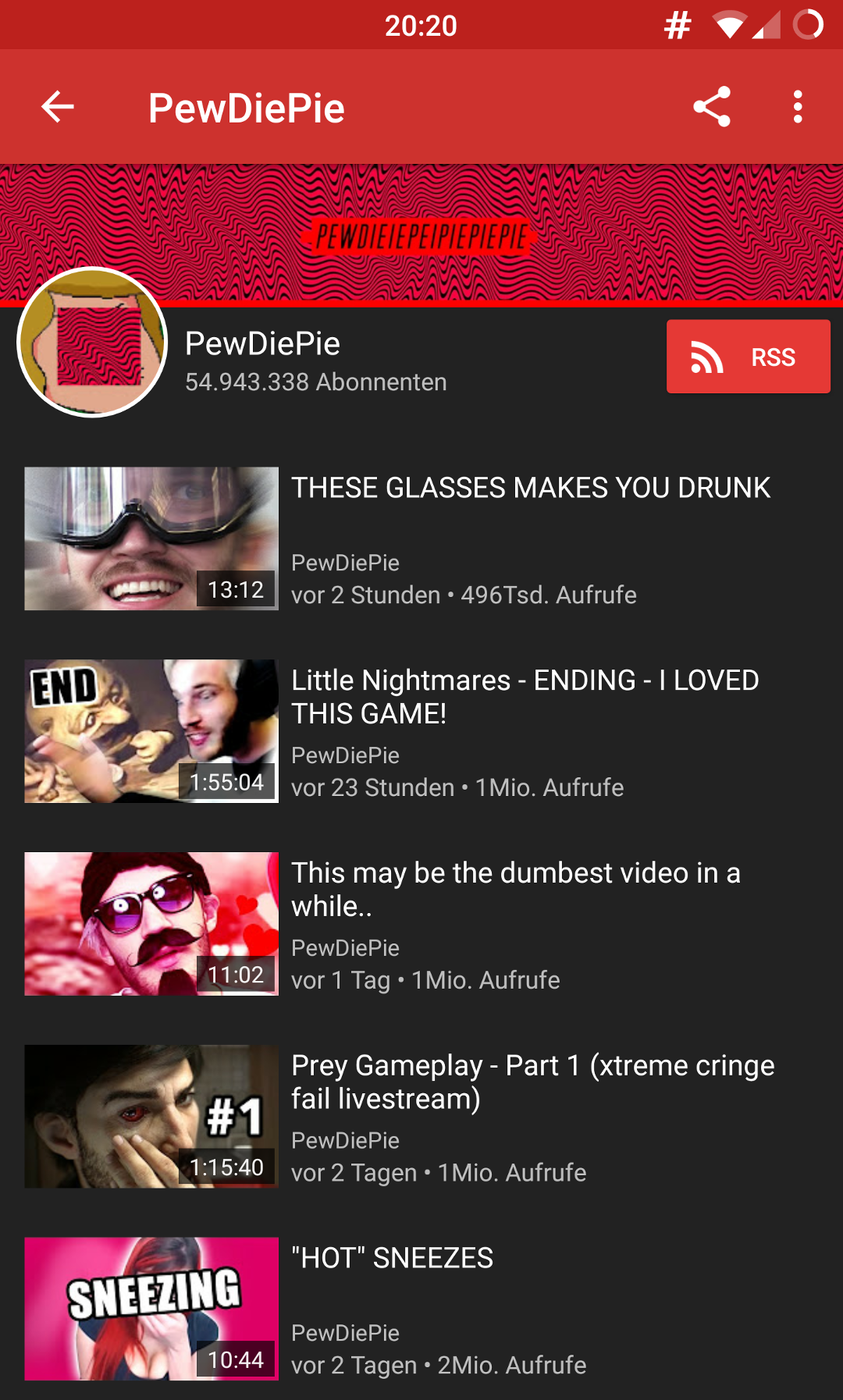Watch Prey Gameplay Part 1 livestream
Viewport: 843px width, 1400px height.
[x=421, y=1117]
